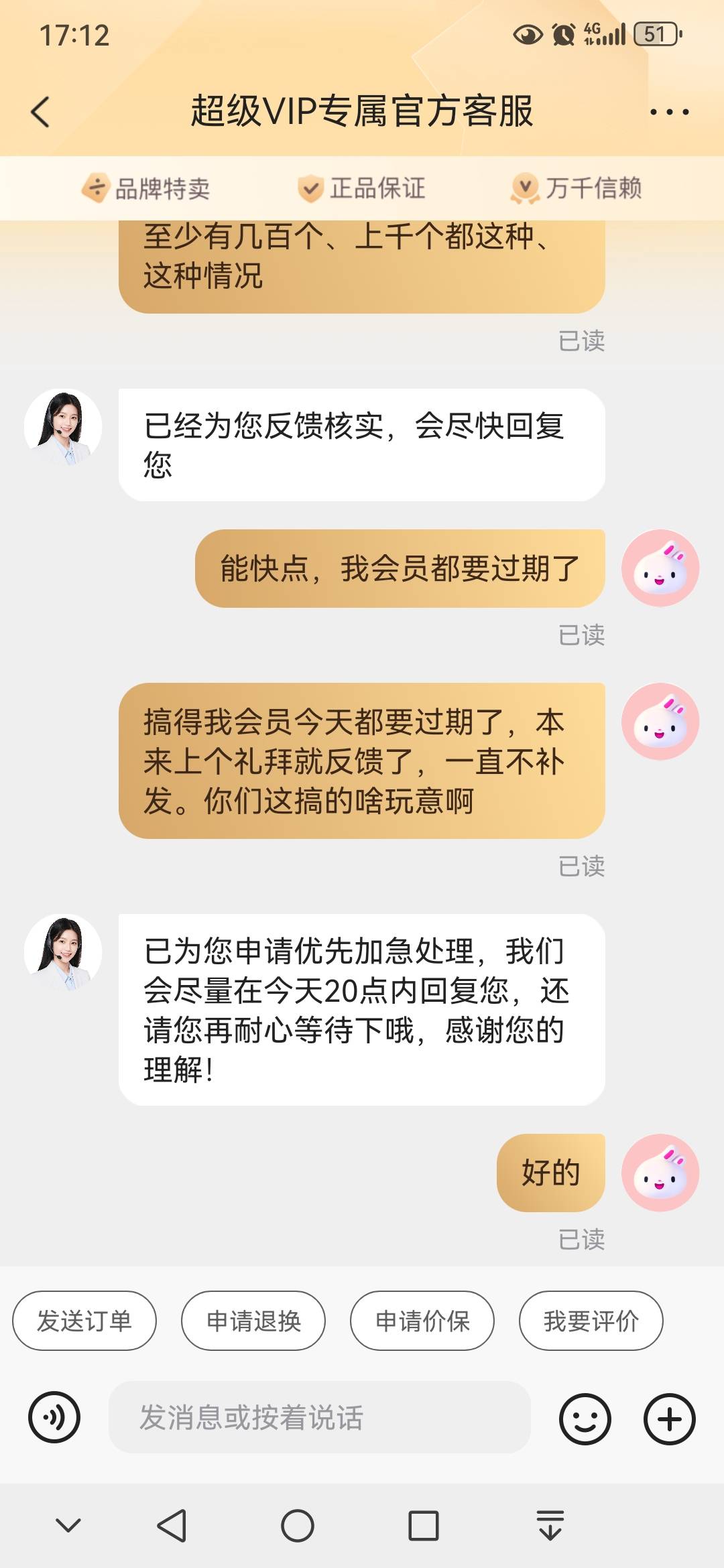
Task: Tap the 发送订单 chip
Action: coord(84,1321)
